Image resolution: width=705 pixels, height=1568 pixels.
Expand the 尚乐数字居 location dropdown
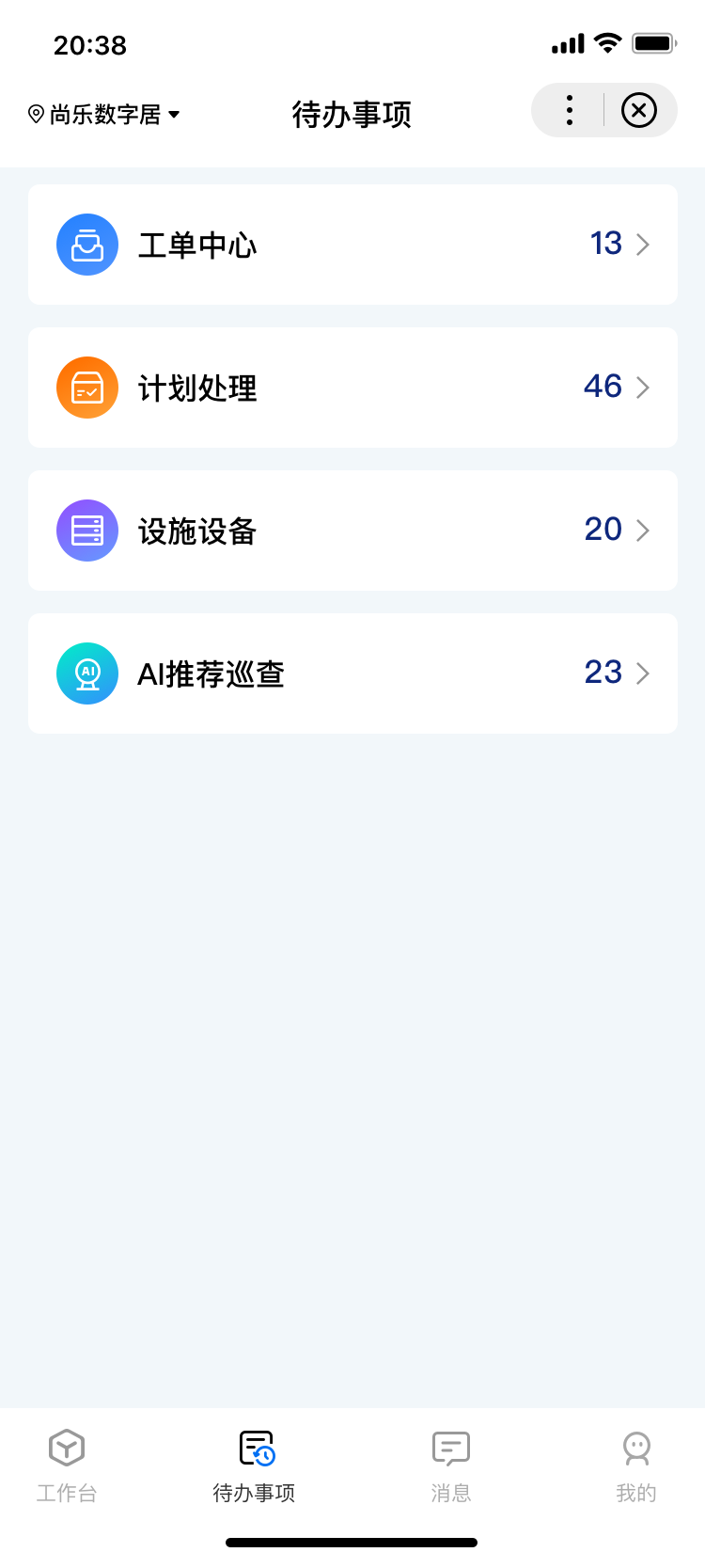103,115
